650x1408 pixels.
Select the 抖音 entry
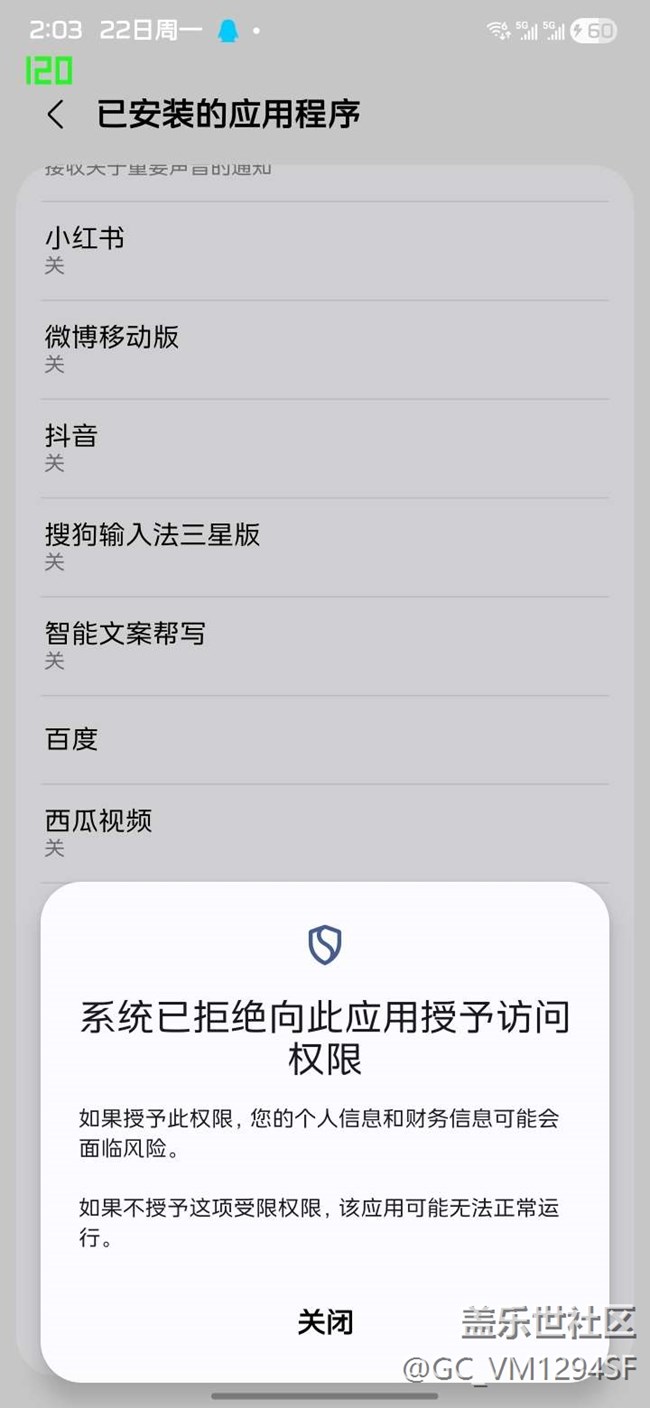click(324, 448)
